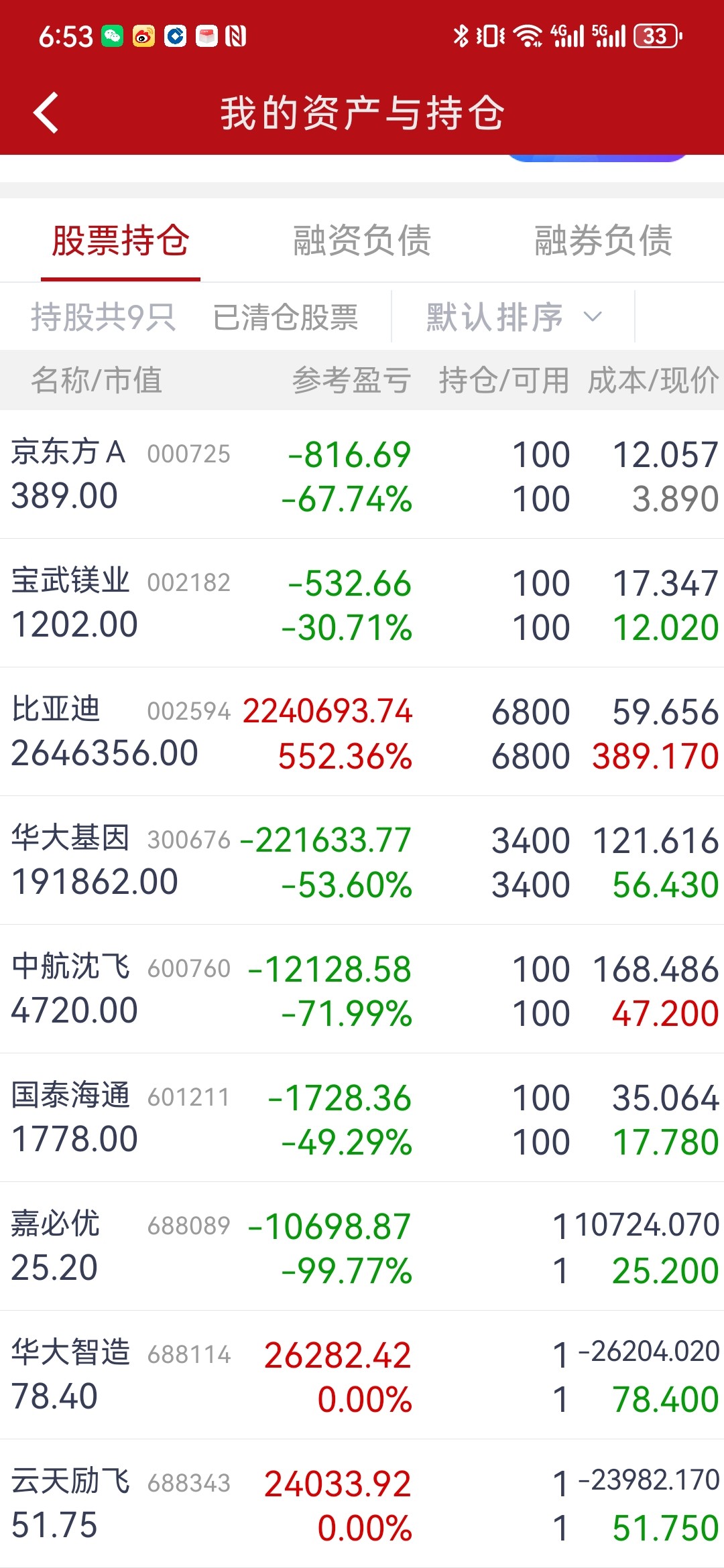Open the 嘉必优 holding row
Image resolution: width=724 pixels, height=1568 pixels.
click(x=362, y=1247)
